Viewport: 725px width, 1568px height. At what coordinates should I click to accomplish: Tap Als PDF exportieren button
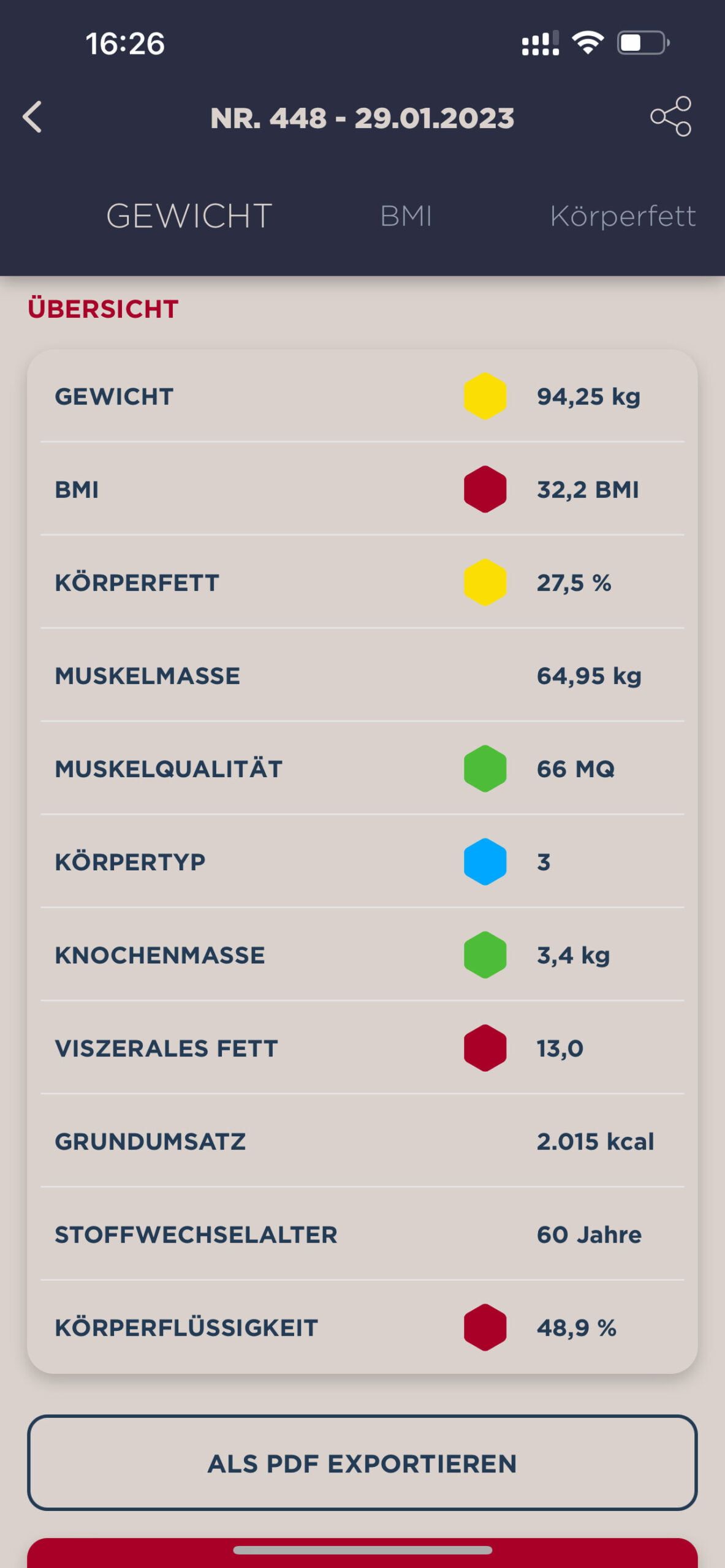point(362,1463)
